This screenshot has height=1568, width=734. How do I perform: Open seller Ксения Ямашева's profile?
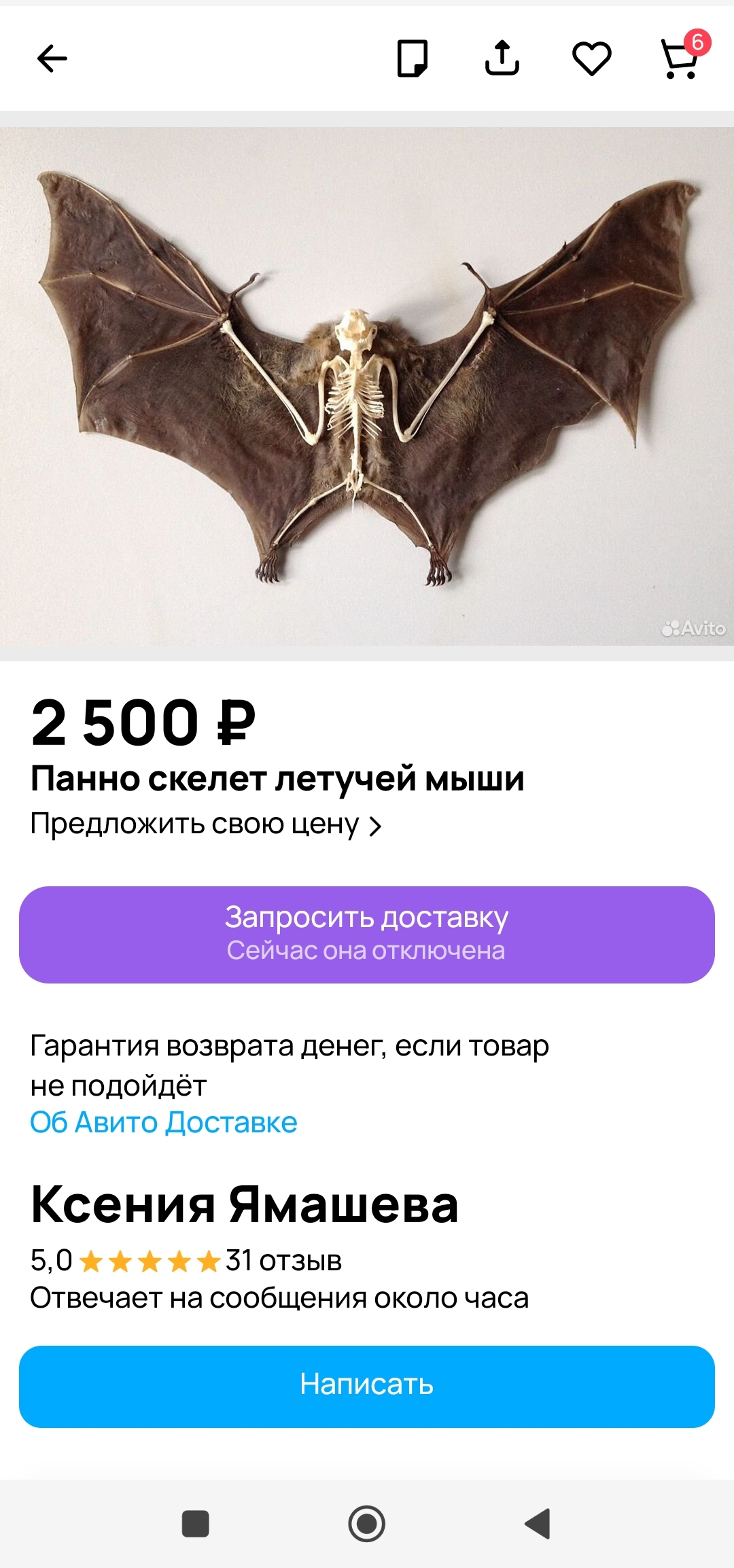click(x=245, y=1204)
